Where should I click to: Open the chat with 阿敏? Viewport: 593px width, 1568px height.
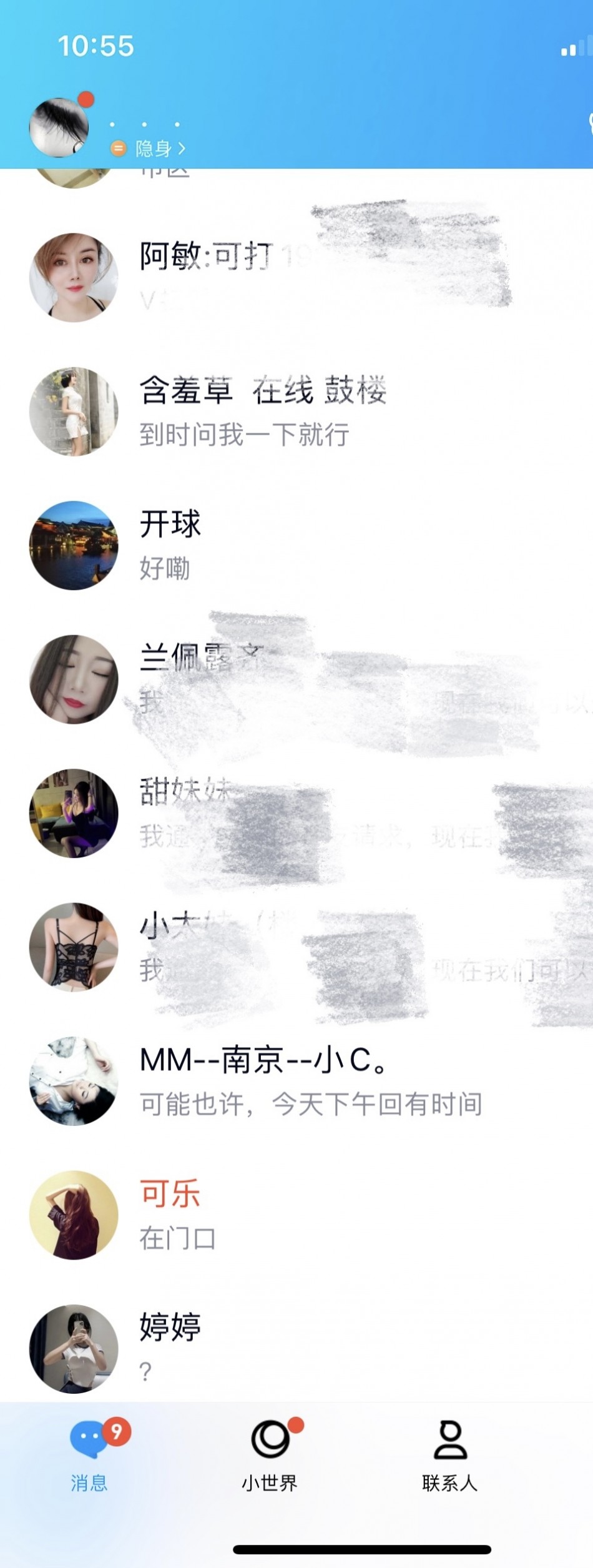click(x=296, y=277)
